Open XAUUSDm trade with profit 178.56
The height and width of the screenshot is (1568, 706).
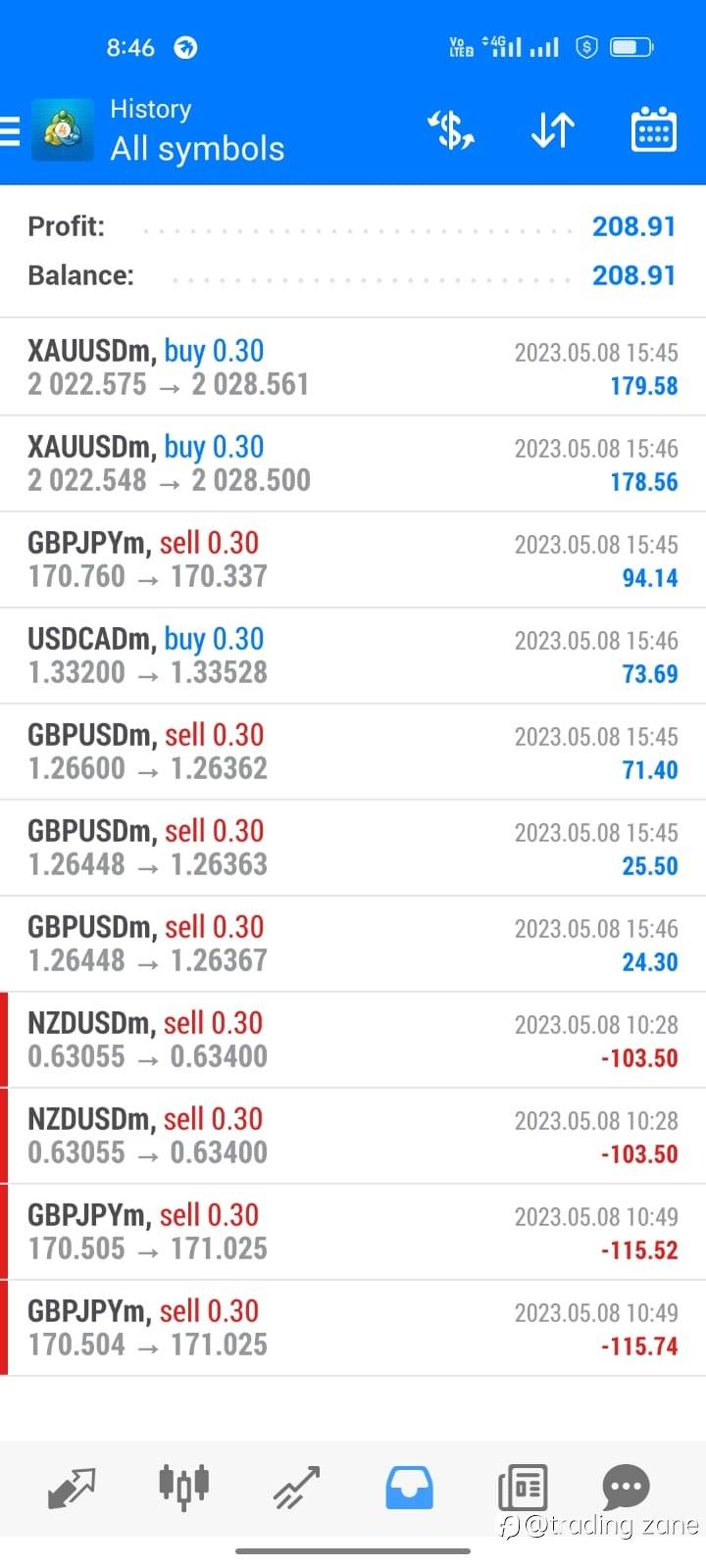click(x=353, y=464)
